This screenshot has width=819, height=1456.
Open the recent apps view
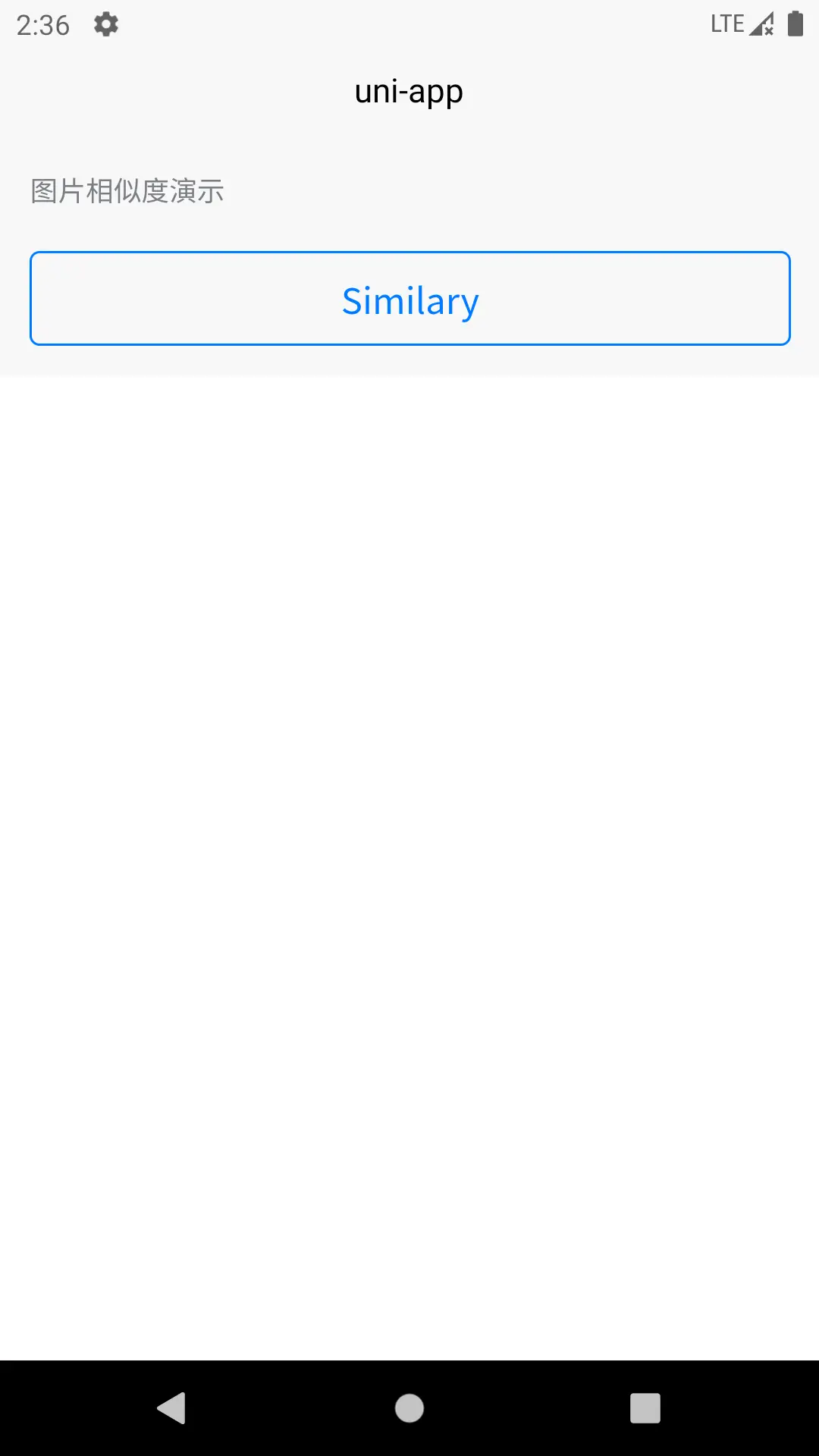point(645,1408)
